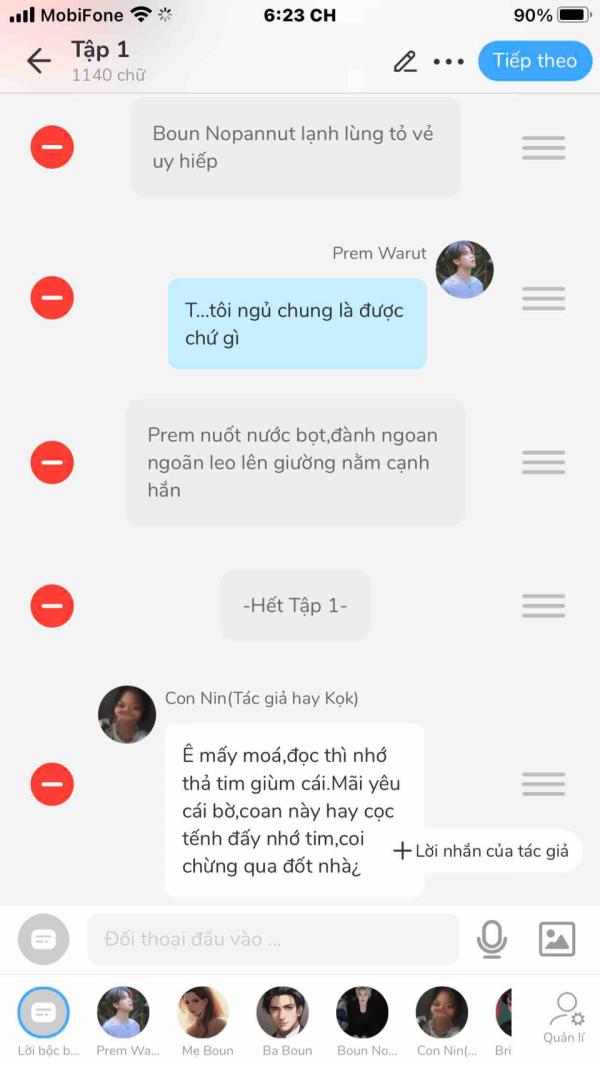
Task: Remove Con Nin's author message
Action: 52,784
